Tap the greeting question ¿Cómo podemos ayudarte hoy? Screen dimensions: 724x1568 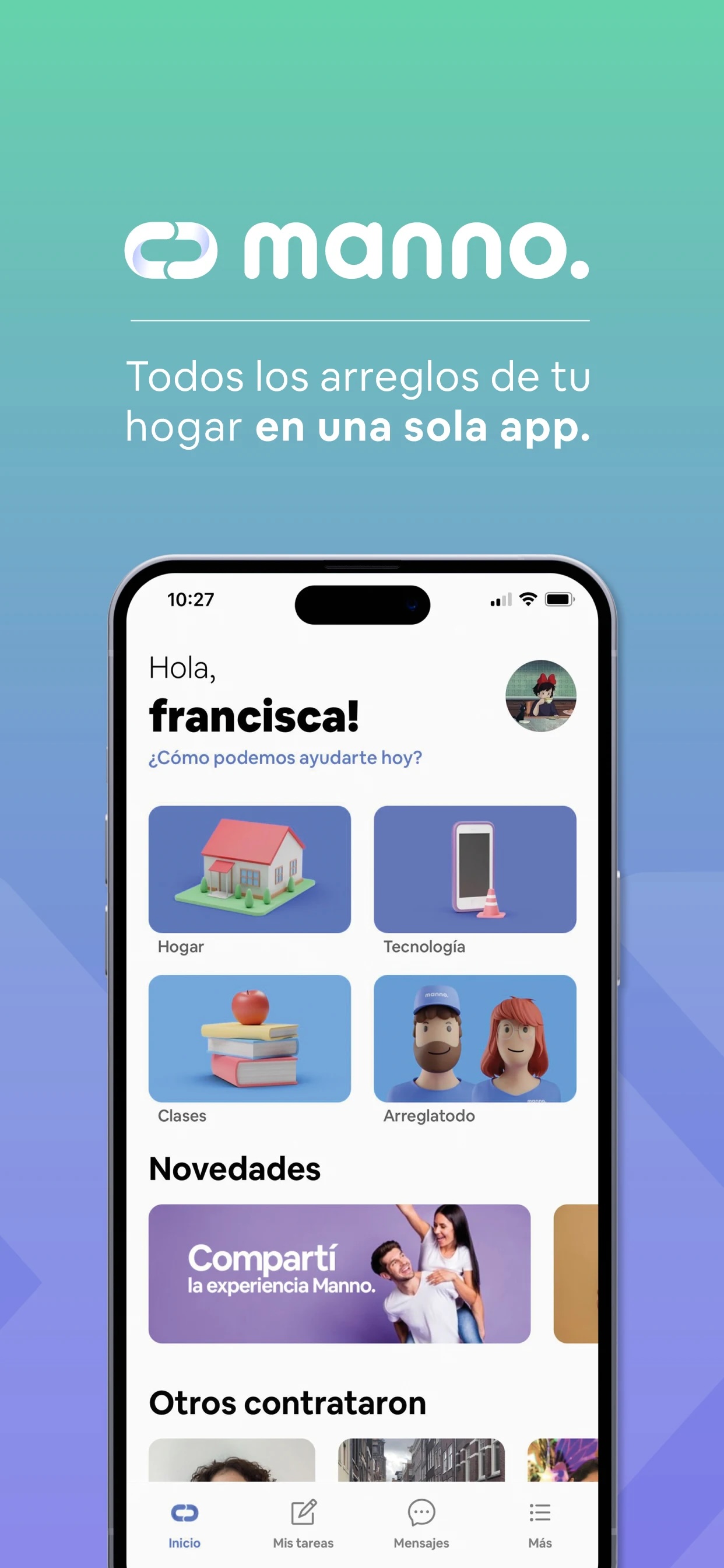coord(286,757)
